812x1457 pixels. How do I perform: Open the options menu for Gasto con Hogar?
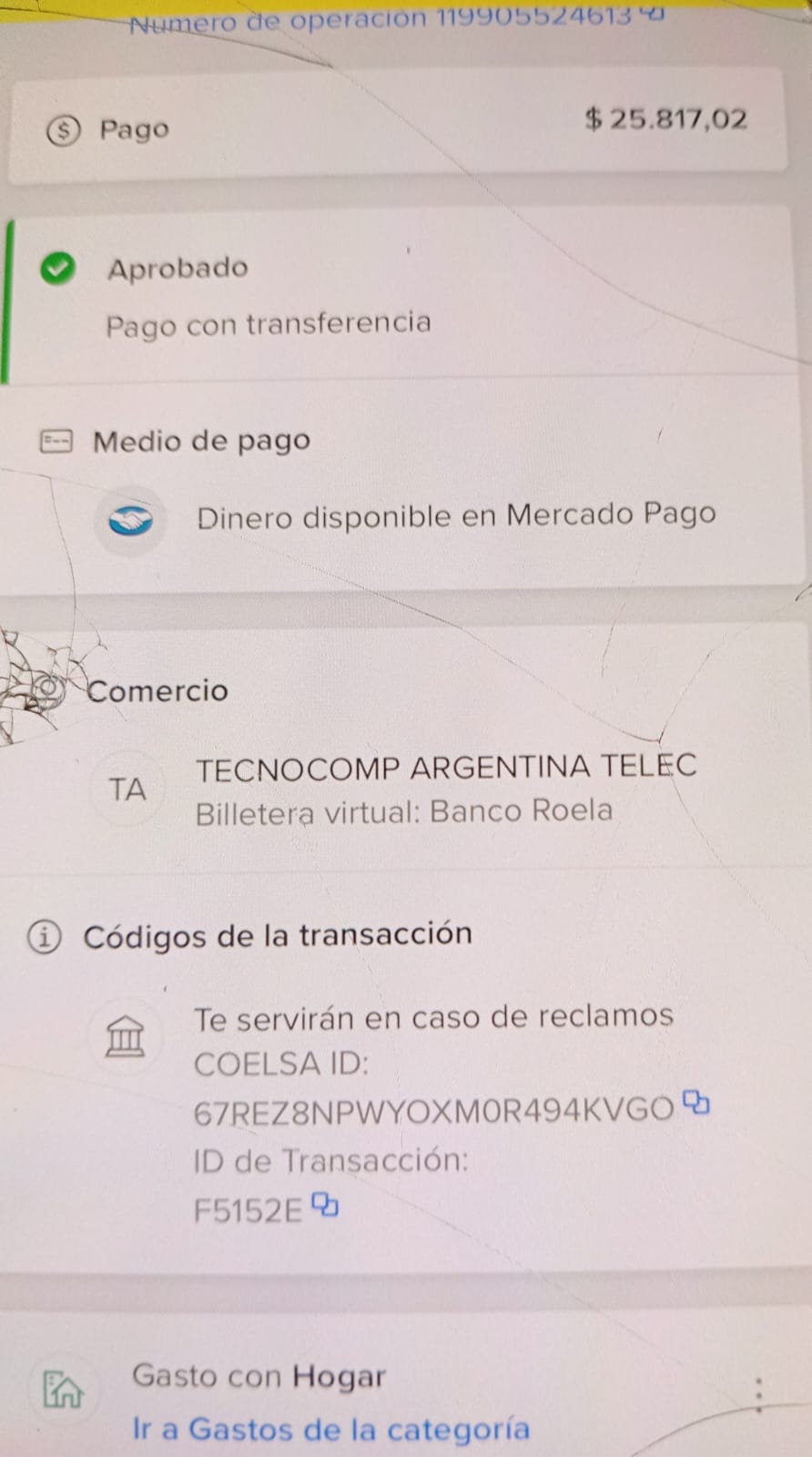(758, 1394)
